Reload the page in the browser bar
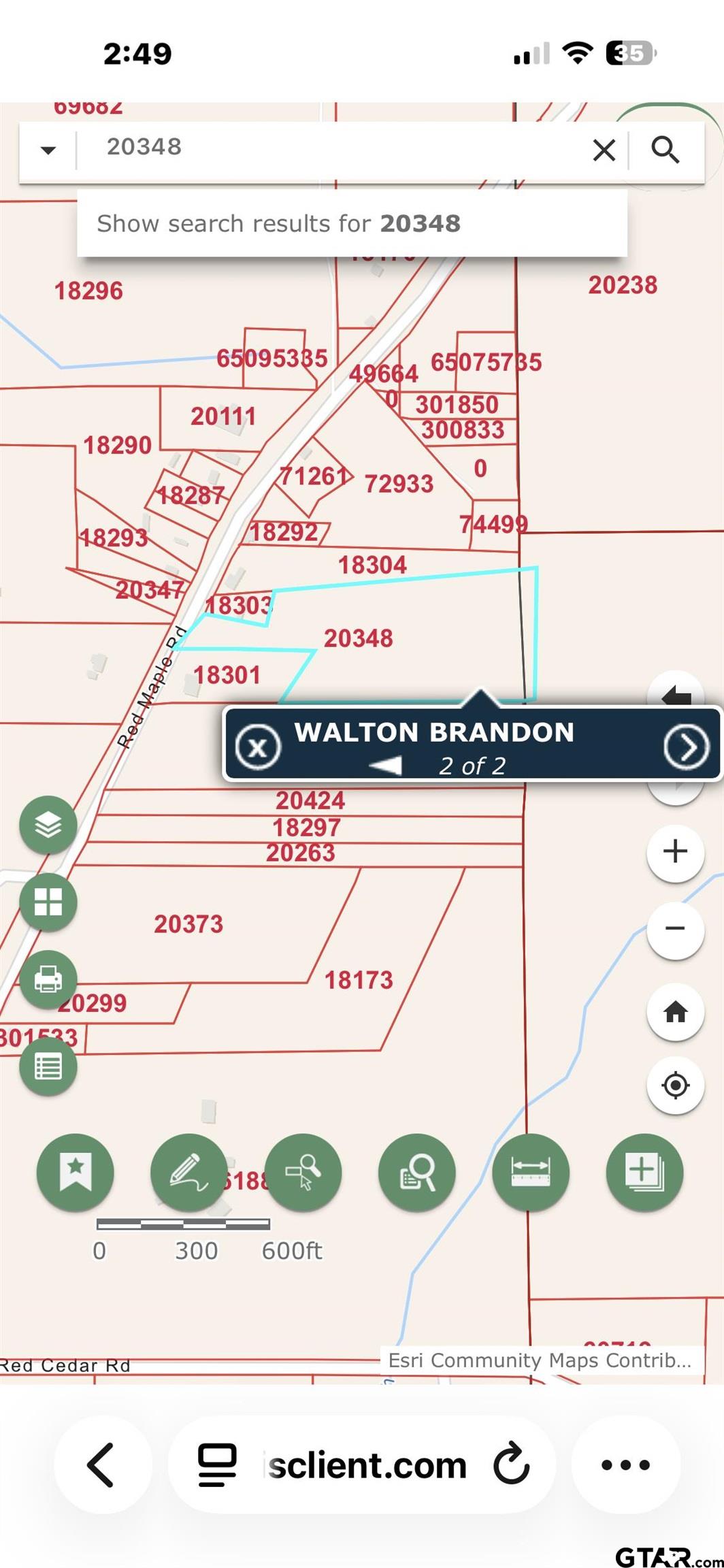 point(512,1464)
